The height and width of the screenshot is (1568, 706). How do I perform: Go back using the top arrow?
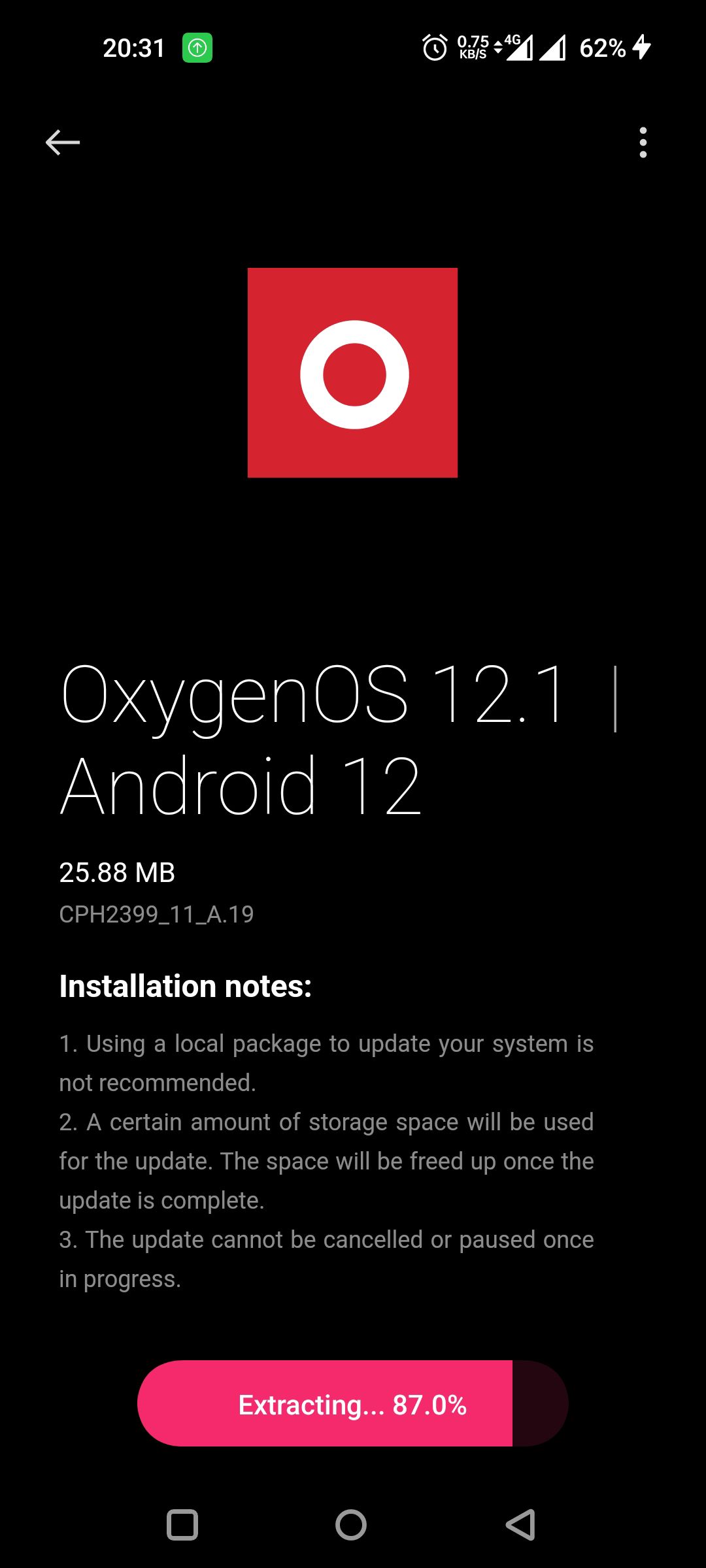pos(63,142)
